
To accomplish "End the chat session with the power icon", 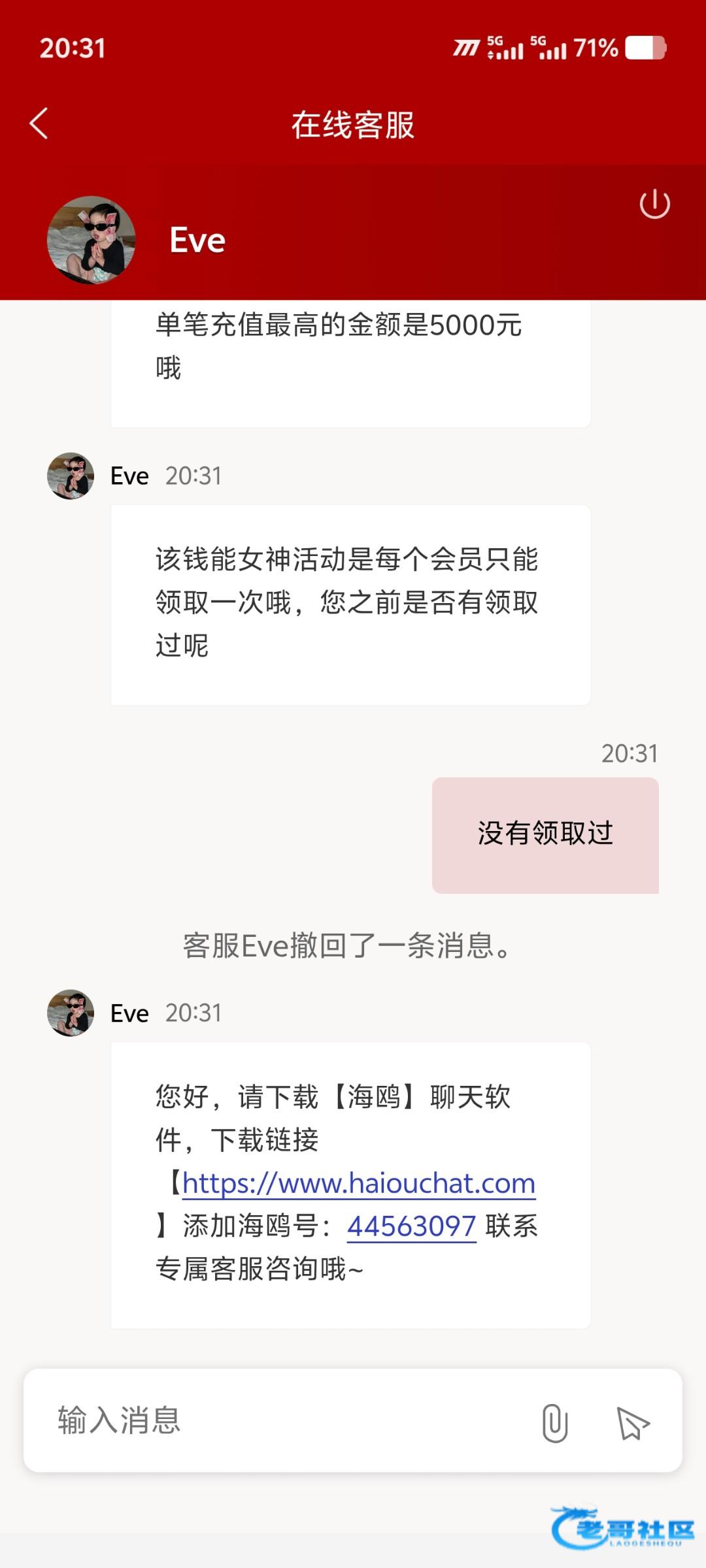I will tap(654, 204).
